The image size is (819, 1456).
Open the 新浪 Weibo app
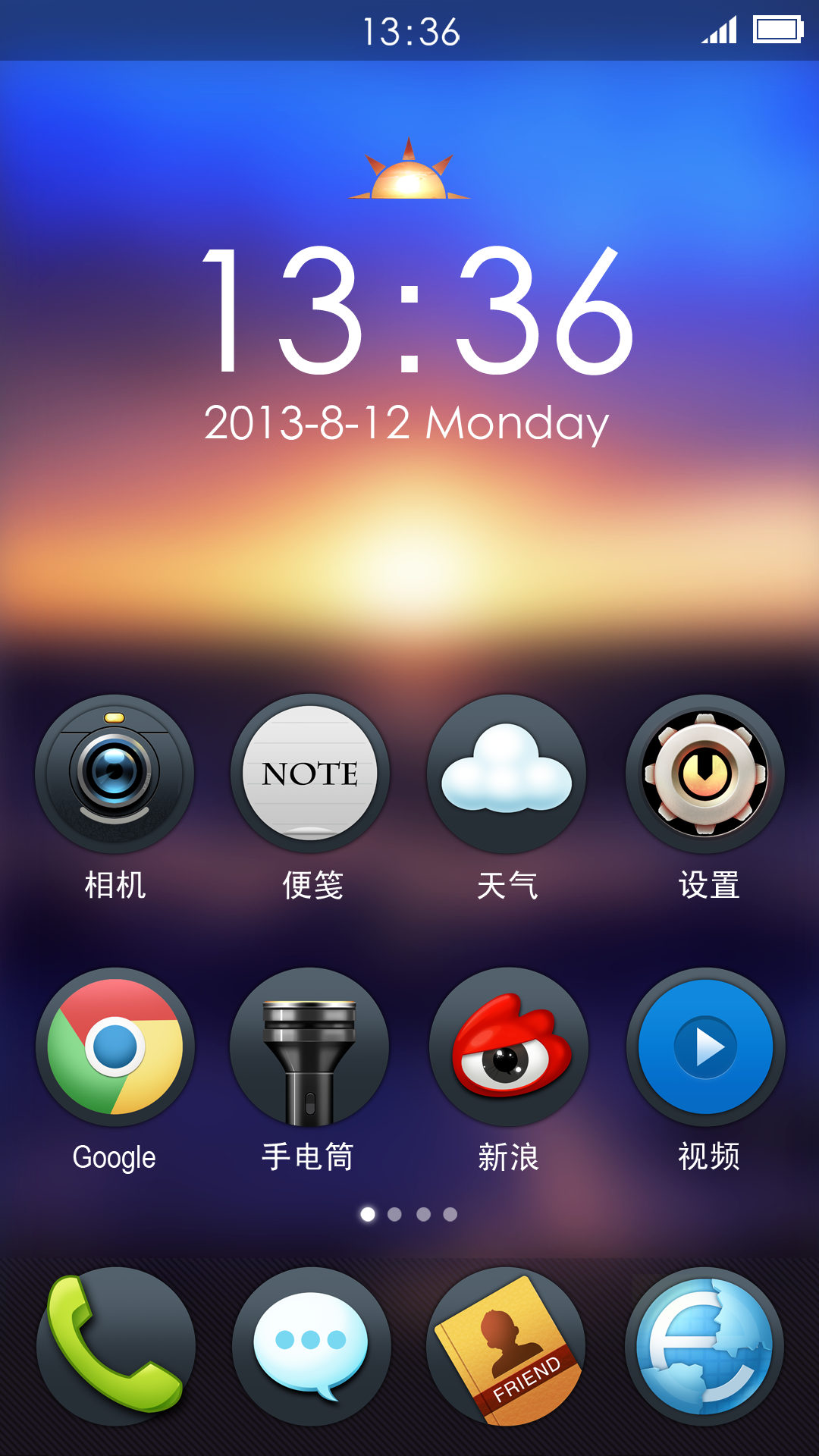508,1046
